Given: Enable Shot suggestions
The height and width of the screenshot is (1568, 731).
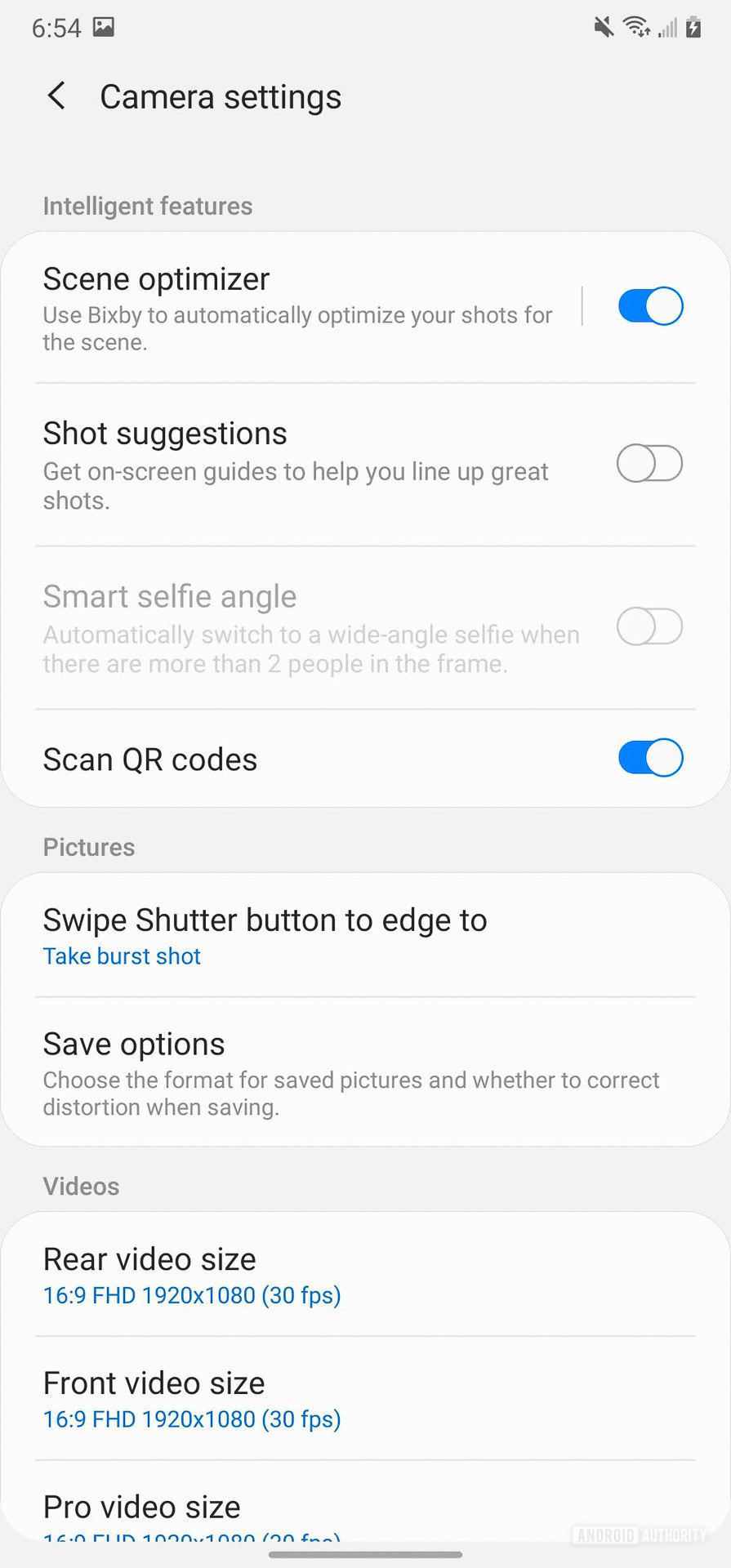Looking at the screenshot, I should coord(649,464).
